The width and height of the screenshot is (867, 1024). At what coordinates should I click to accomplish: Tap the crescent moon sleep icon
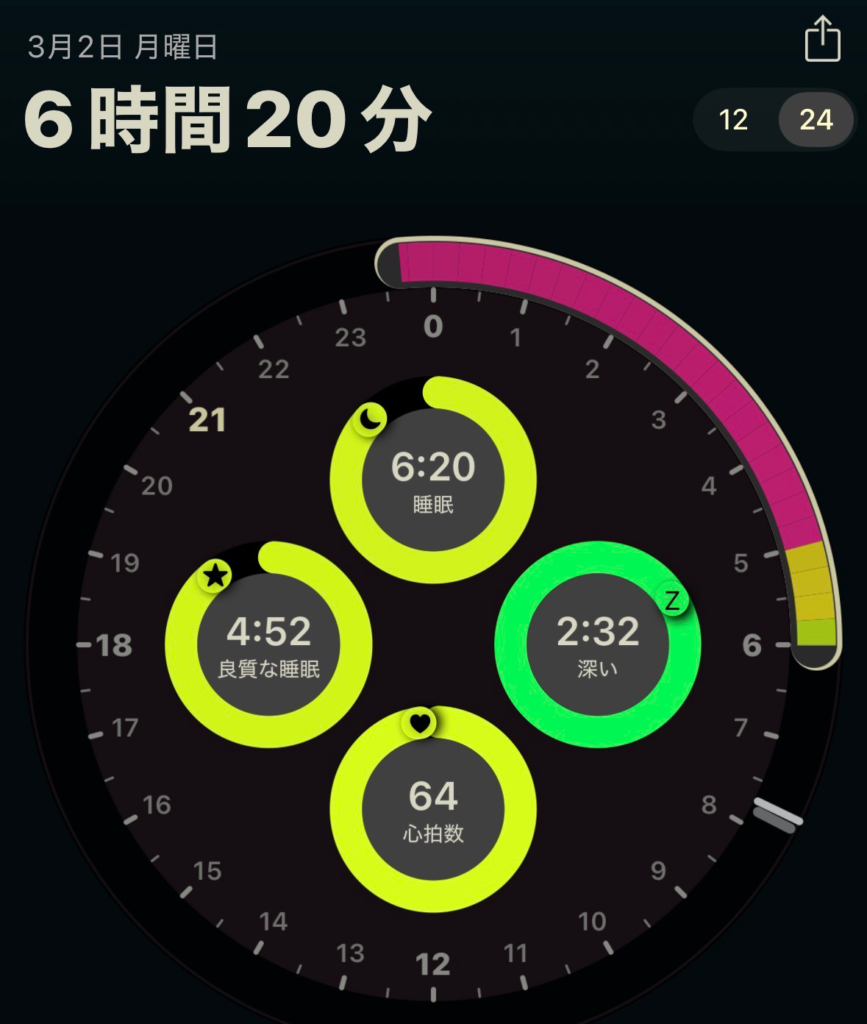coord(367,419)
